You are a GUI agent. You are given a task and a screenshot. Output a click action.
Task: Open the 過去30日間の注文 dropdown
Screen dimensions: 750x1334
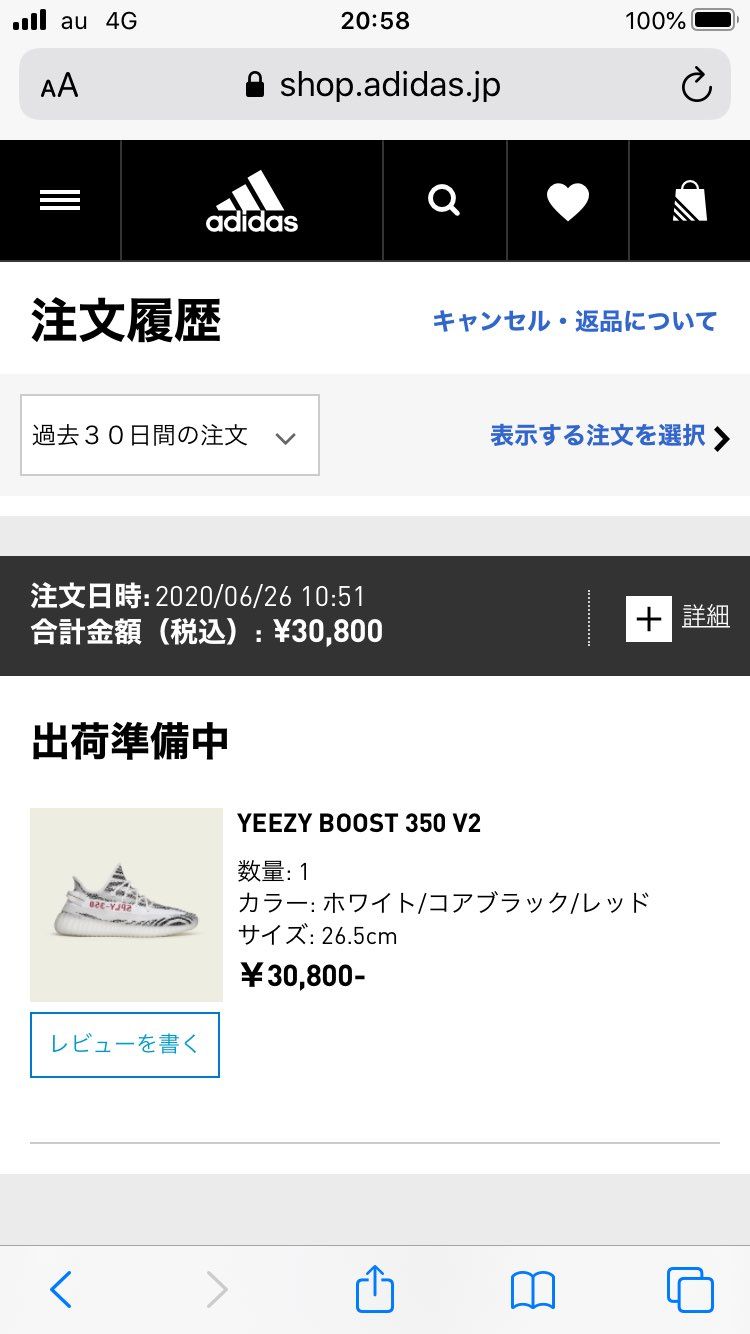pyautogui.click(x=169, y=435)
